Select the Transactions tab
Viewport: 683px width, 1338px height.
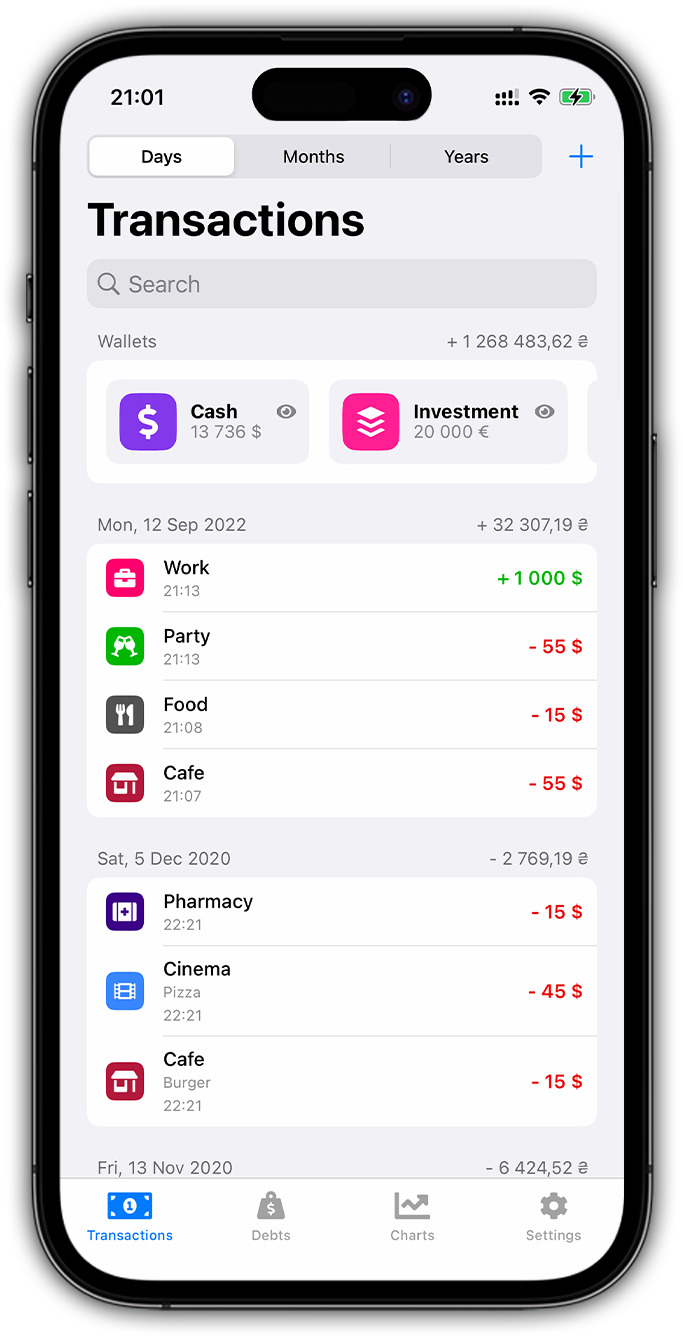130,1216
